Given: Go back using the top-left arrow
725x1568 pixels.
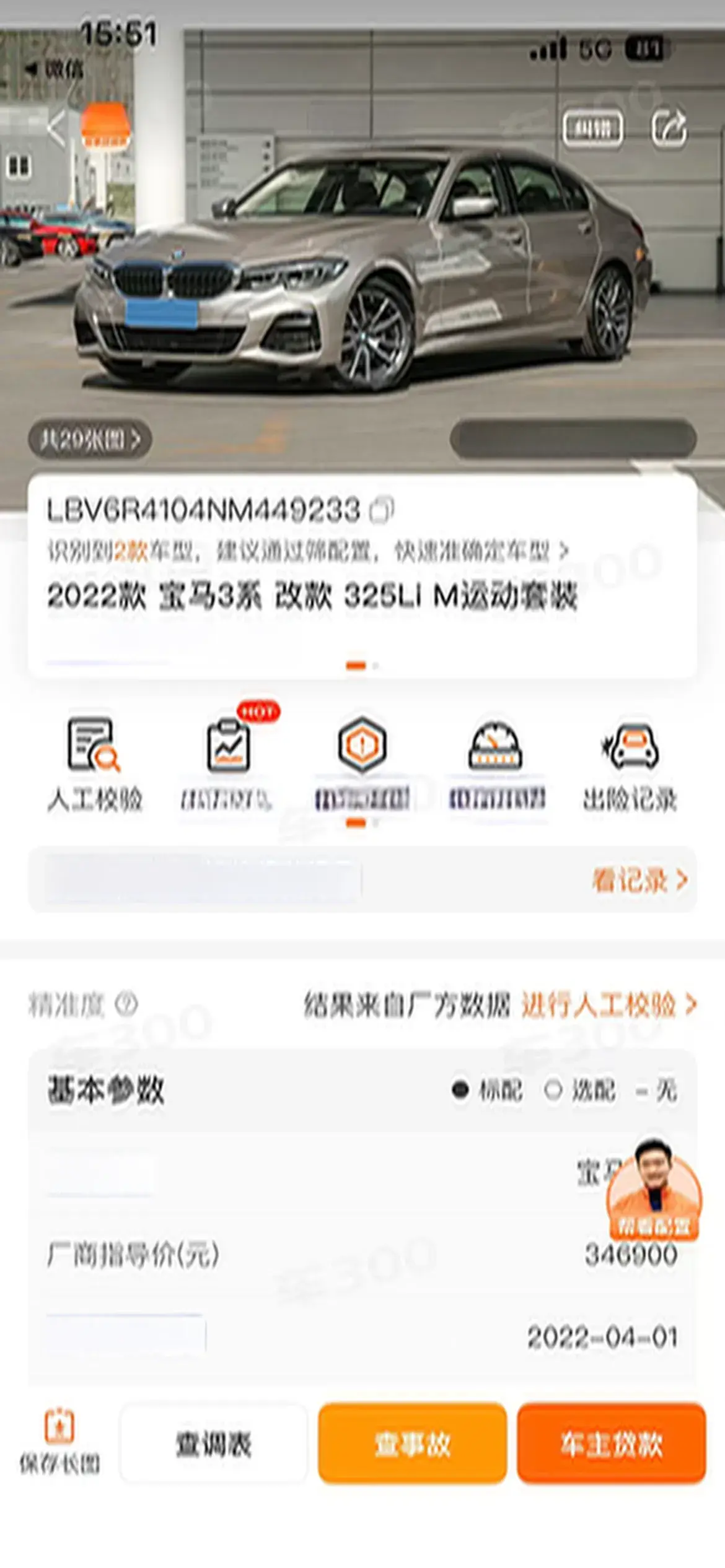Looking at the screenshot, I should pos(57,129).
